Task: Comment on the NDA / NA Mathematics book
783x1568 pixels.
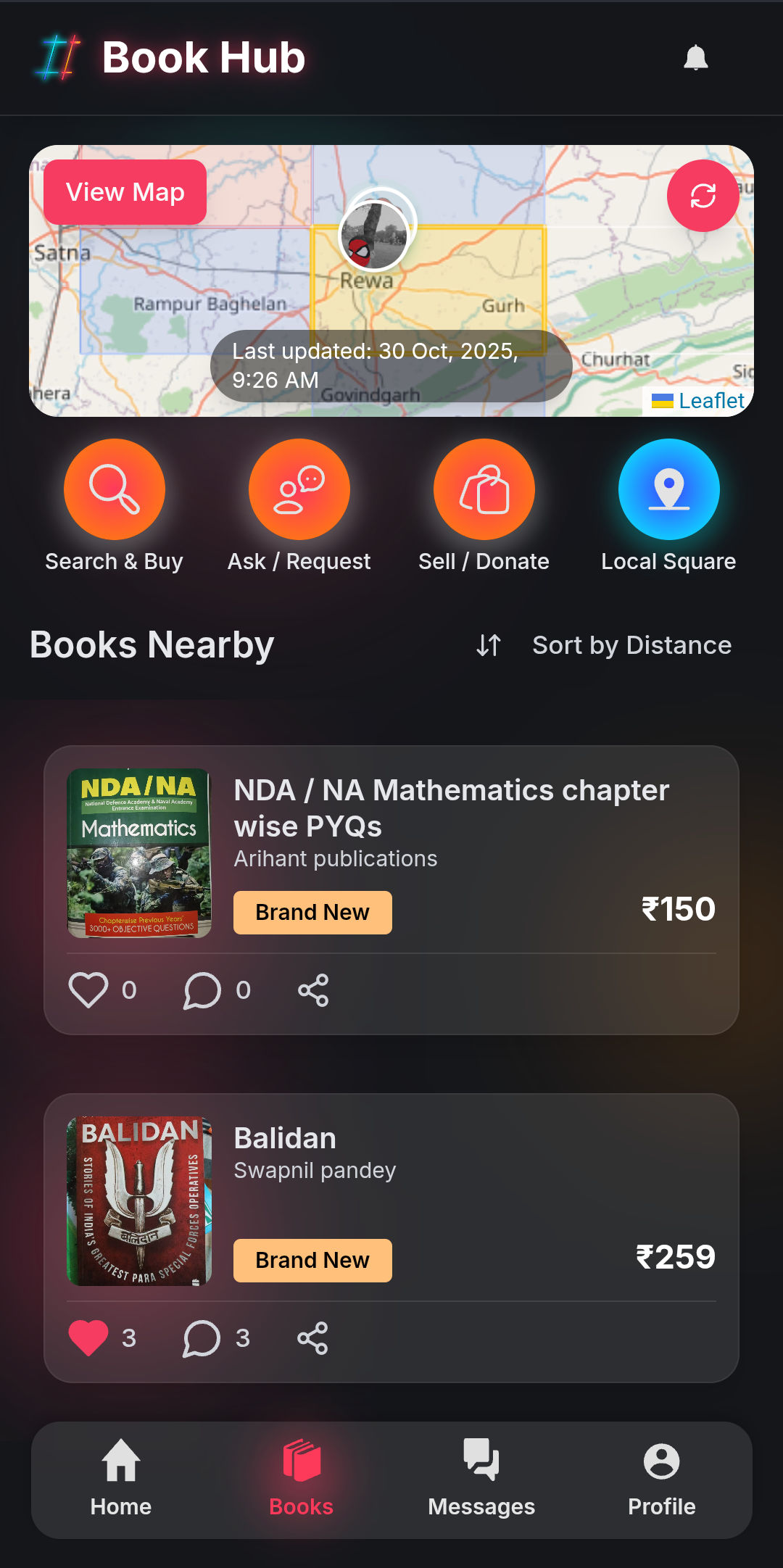Action: tap(202, 990)
